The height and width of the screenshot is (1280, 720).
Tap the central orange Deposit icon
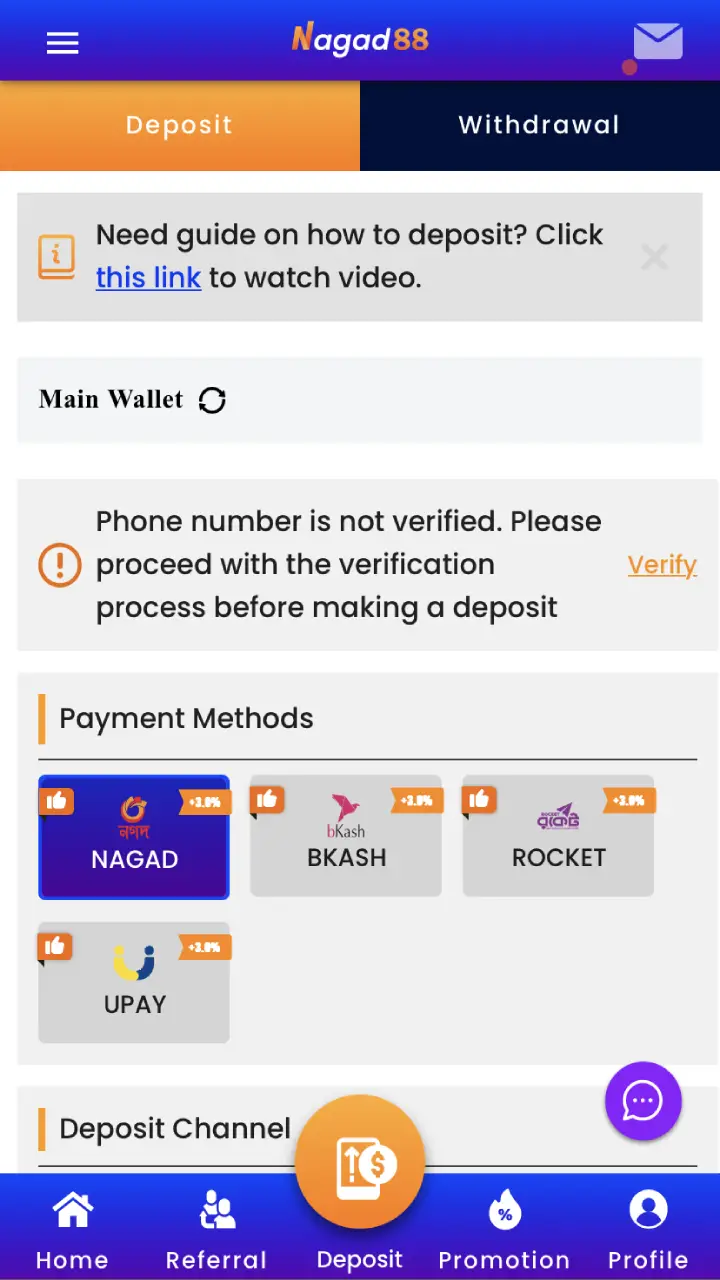click(x=360, y=1163)
